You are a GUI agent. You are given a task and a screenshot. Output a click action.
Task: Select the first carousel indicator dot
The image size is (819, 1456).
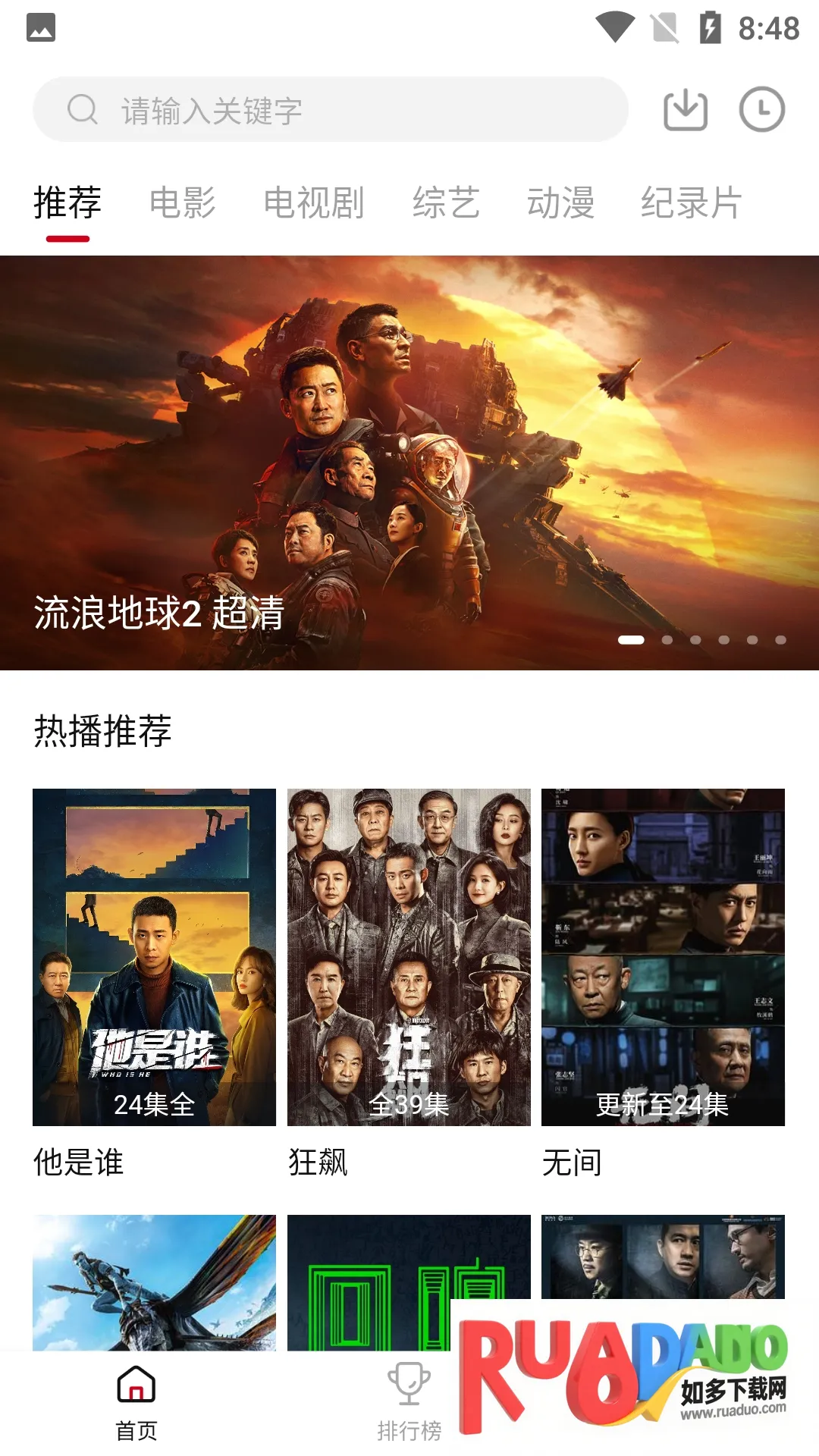coord(632,641)
